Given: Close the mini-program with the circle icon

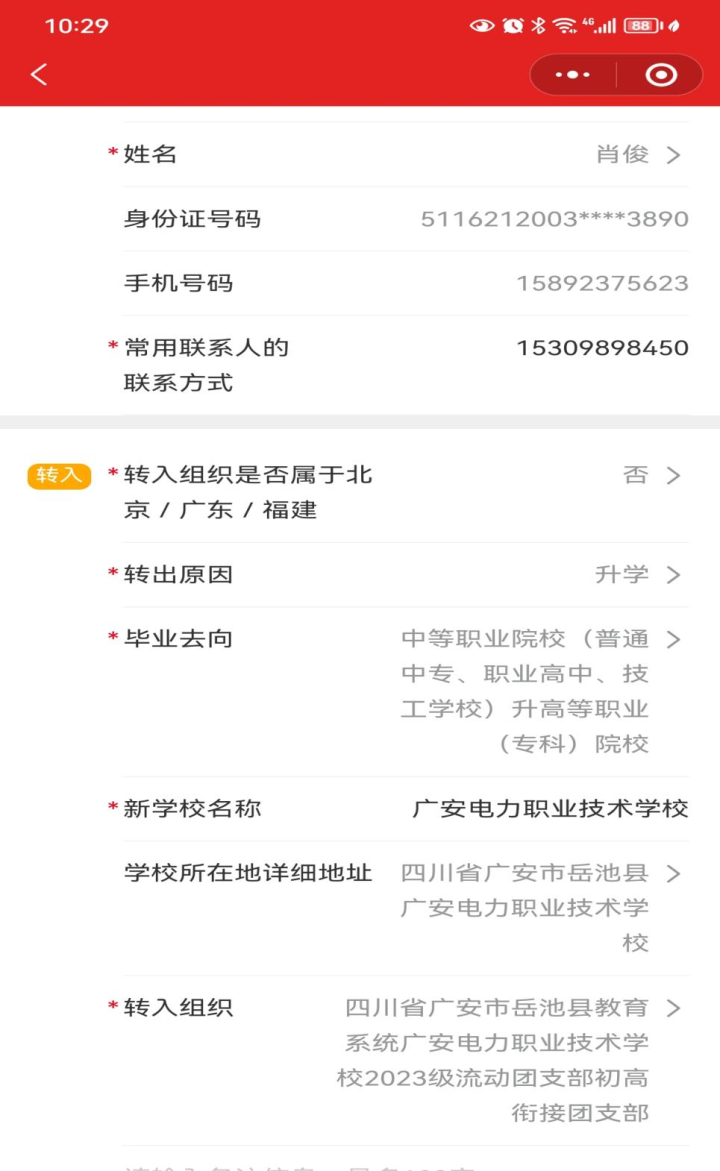Looking at the screenshot, I should (661, 75).
